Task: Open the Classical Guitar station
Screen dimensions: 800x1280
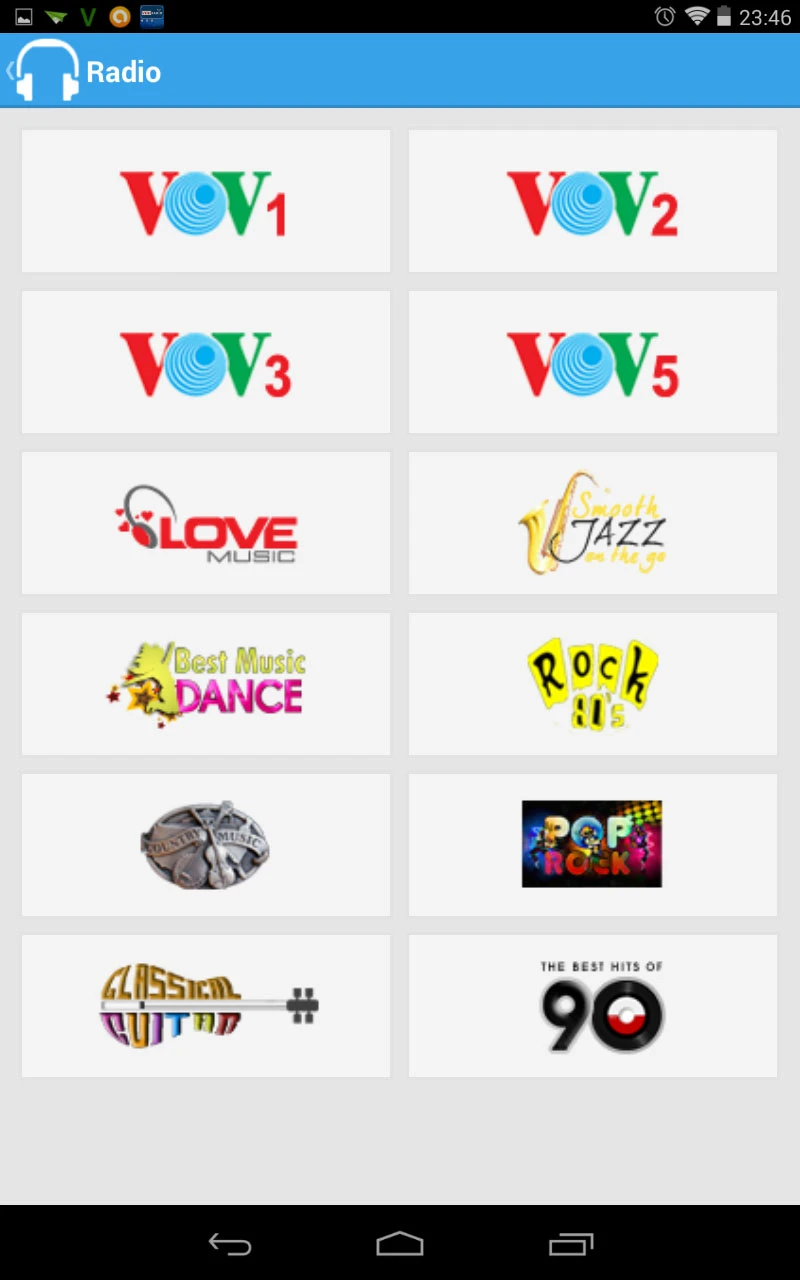Action: [x=206, y=1006]
